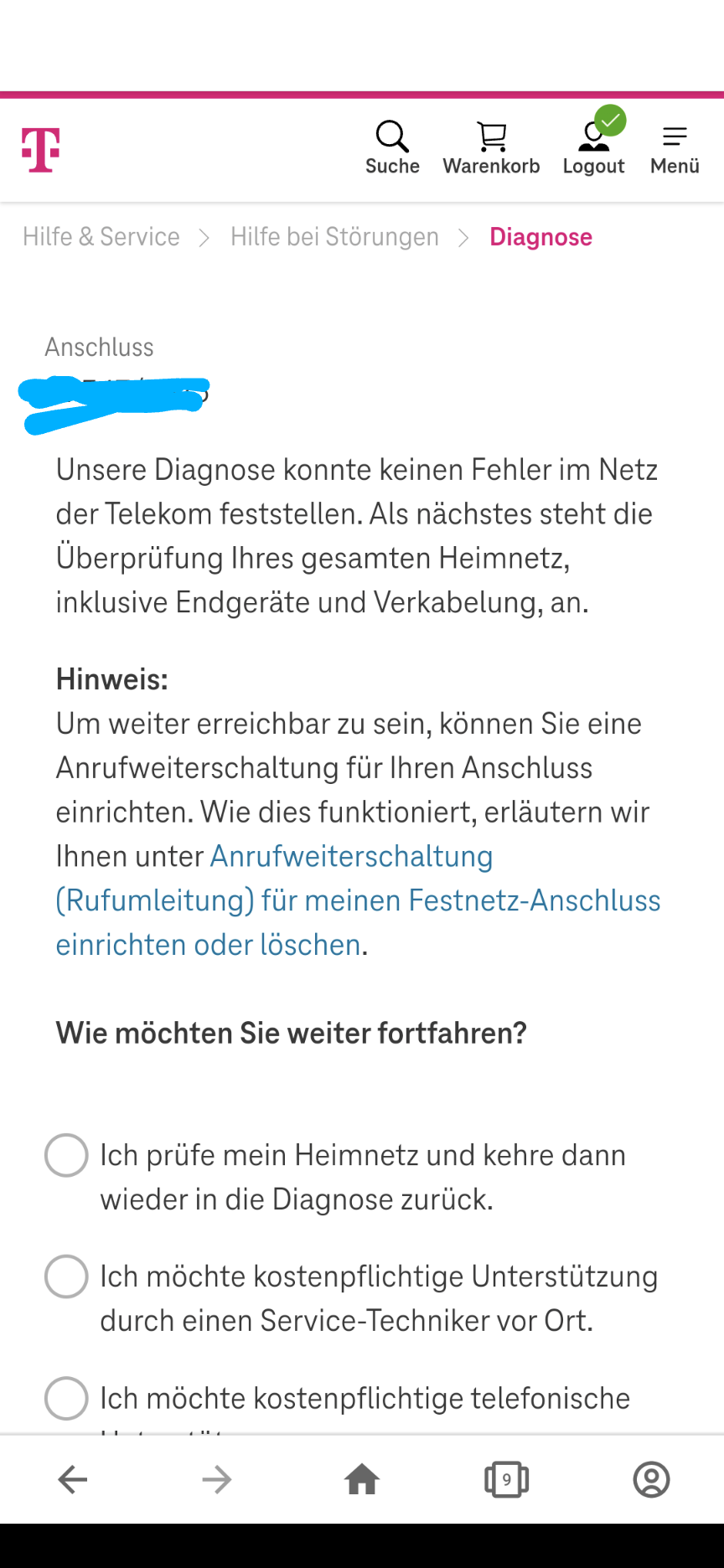Show the open browser tabs
724x1568 pixels.
(x=506, y=1479)
